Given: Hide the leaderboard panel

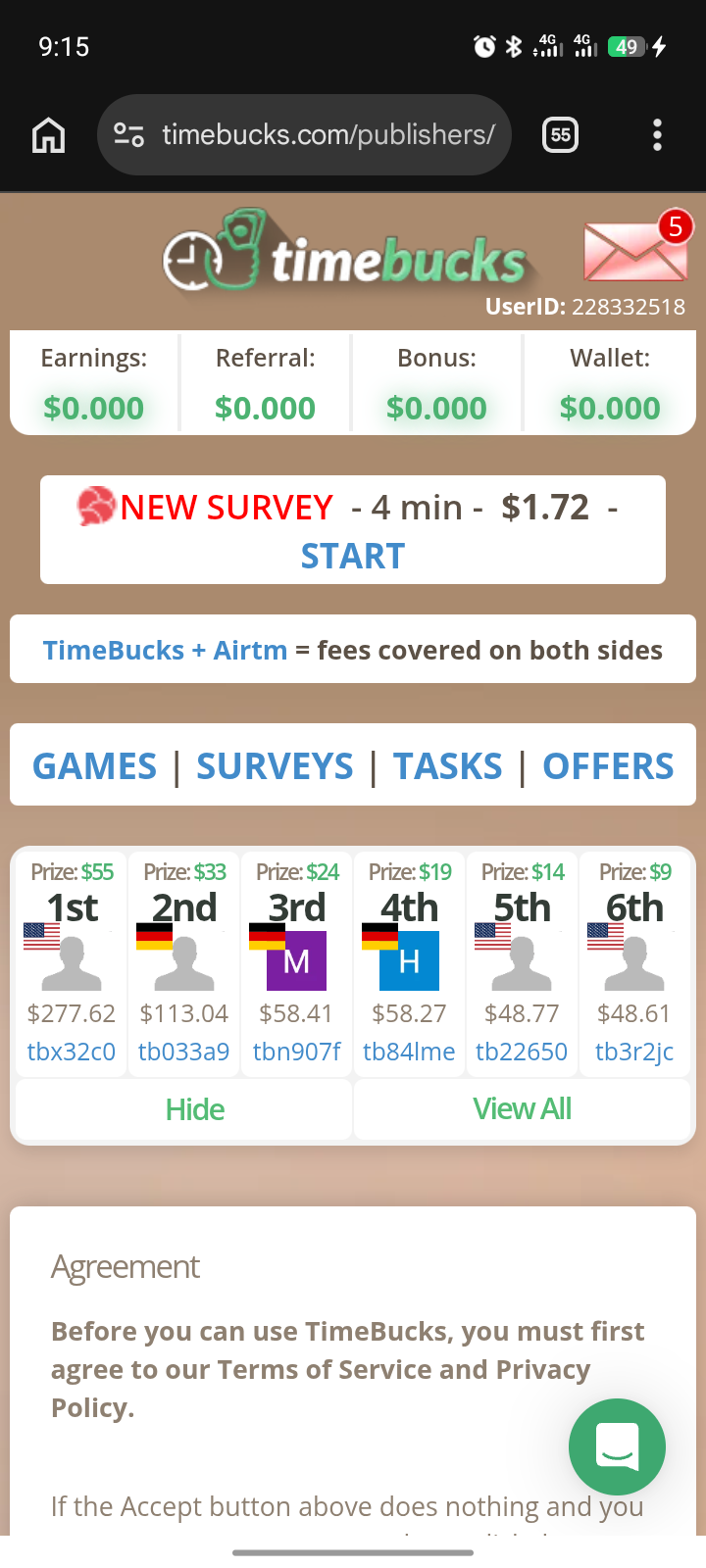Looking at the screenshot, I should pos(194,1109).
